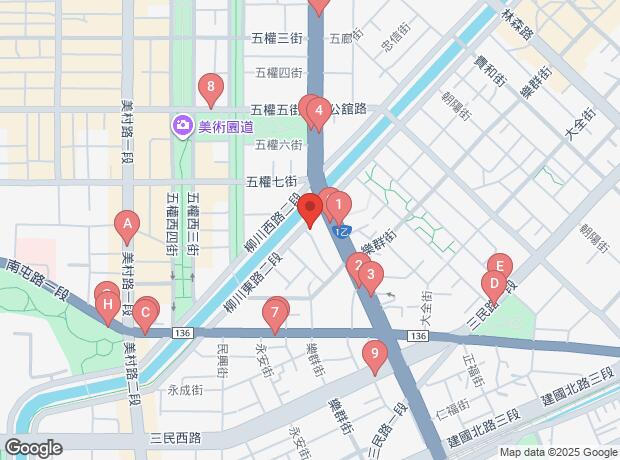Open map marker number 9
The height and width of the screenshot is (460, 620).
(375, 354)
